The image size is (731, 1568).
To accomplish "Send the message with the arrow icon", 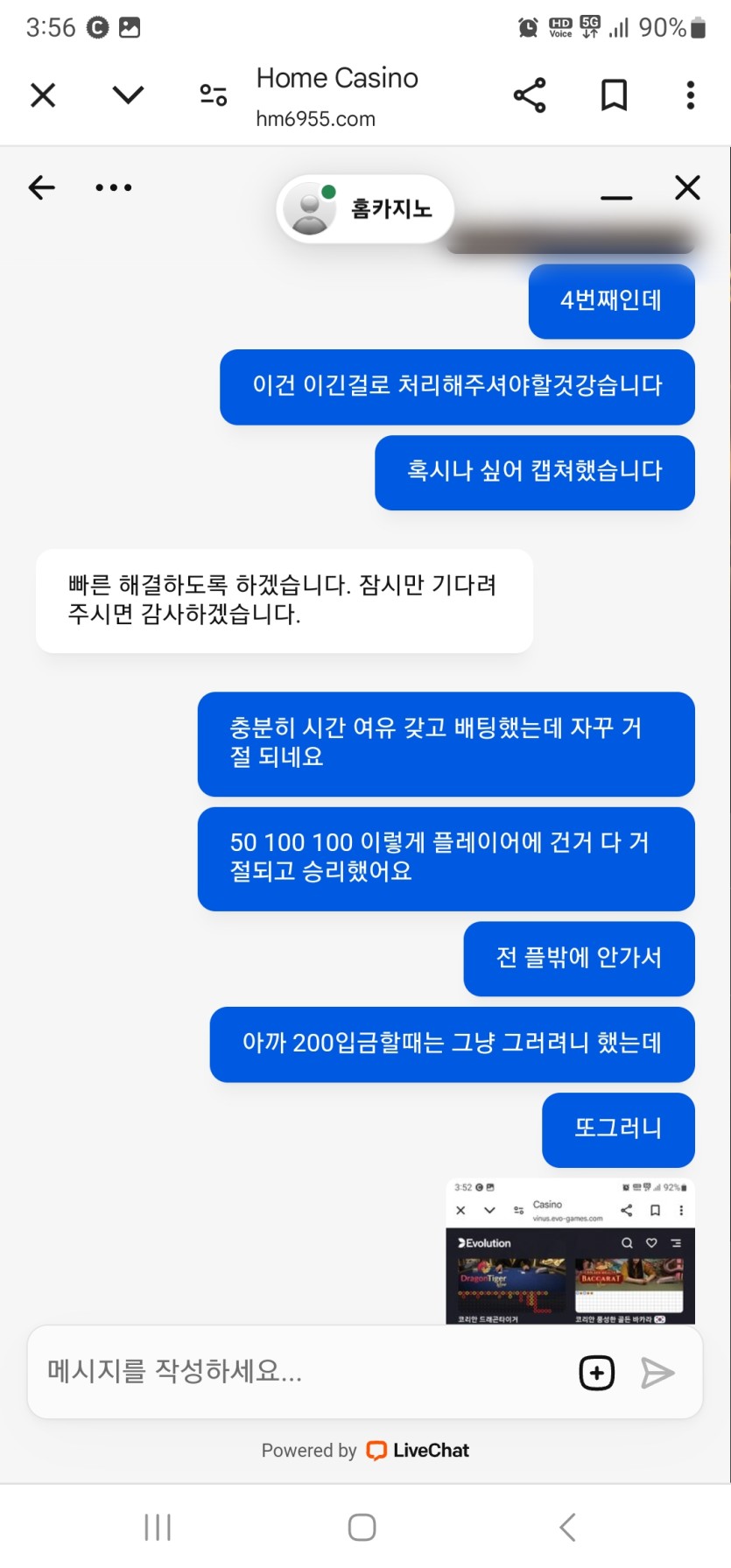I will (x=657, y=1373).
